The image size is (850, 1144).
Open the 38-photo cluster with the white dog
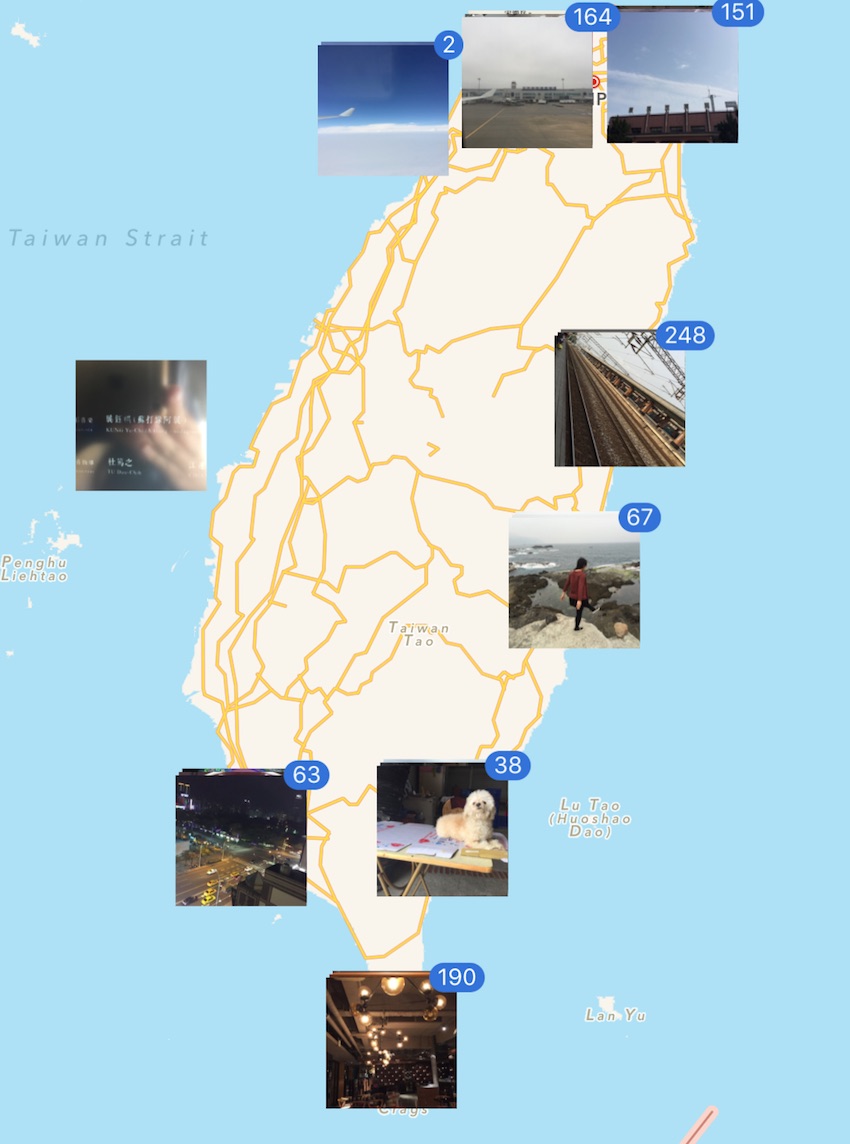(442, 830)
